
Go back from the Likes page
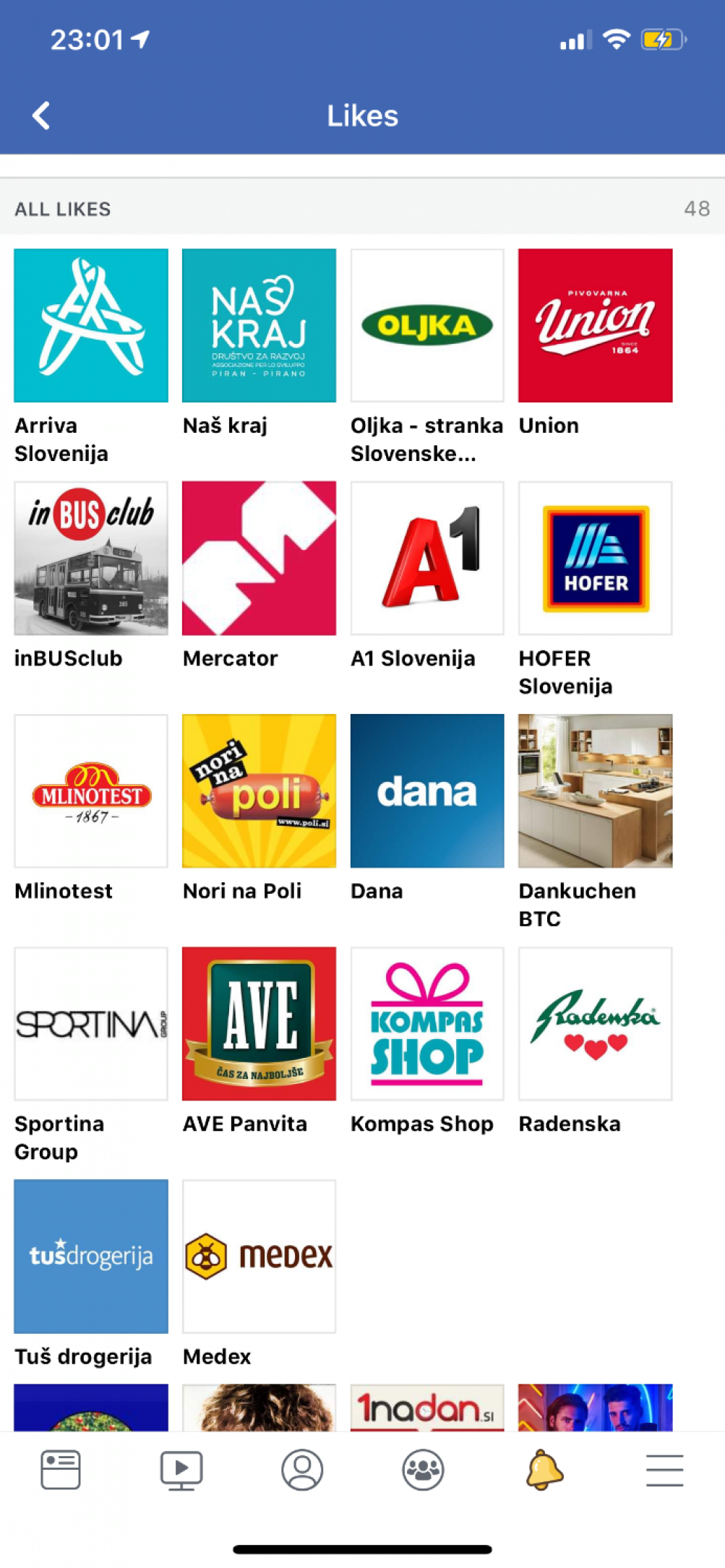[x=42, y=116]
